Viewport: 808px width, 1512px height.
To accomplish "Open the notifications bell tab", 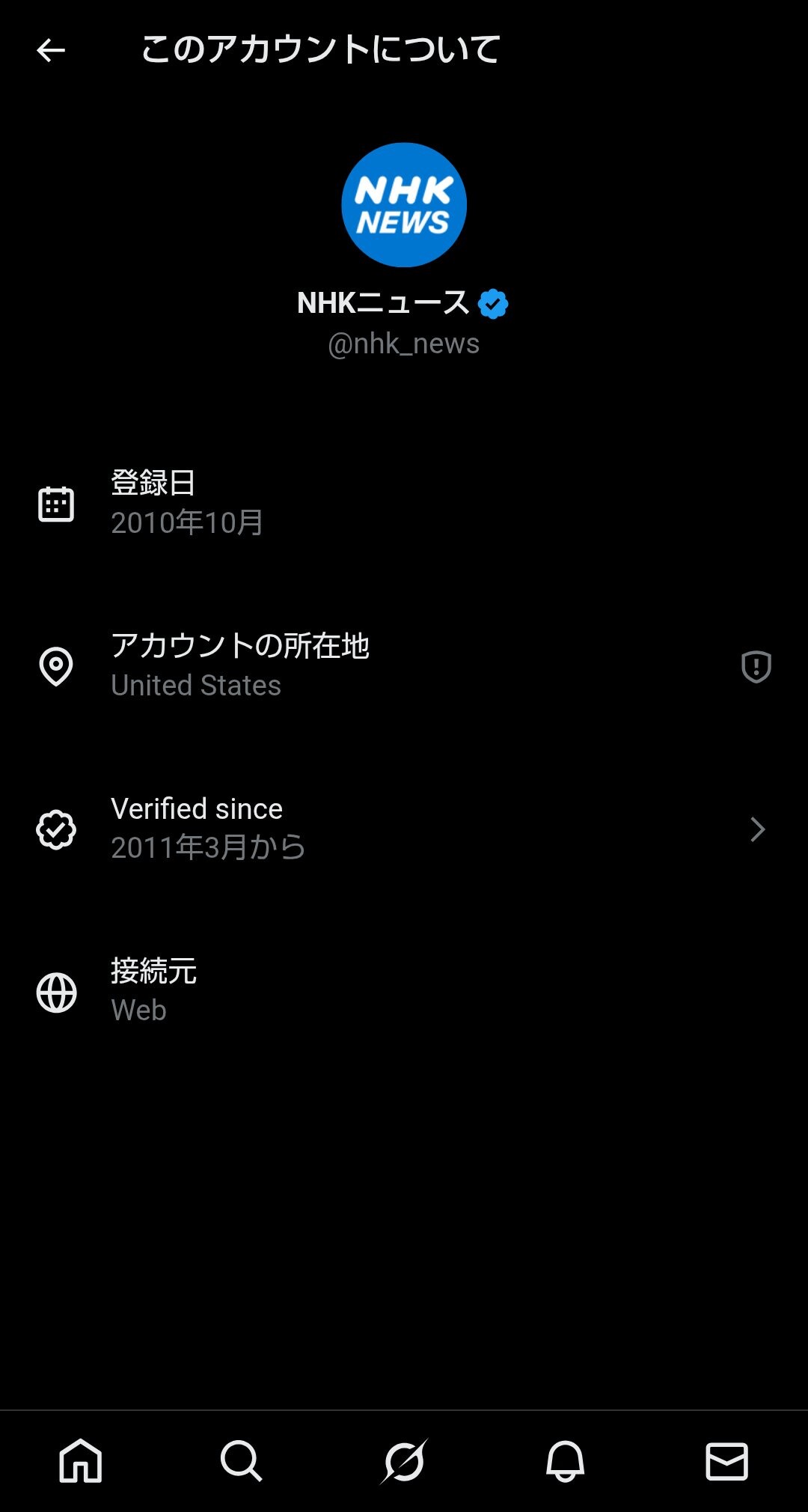I will 565,1460.
